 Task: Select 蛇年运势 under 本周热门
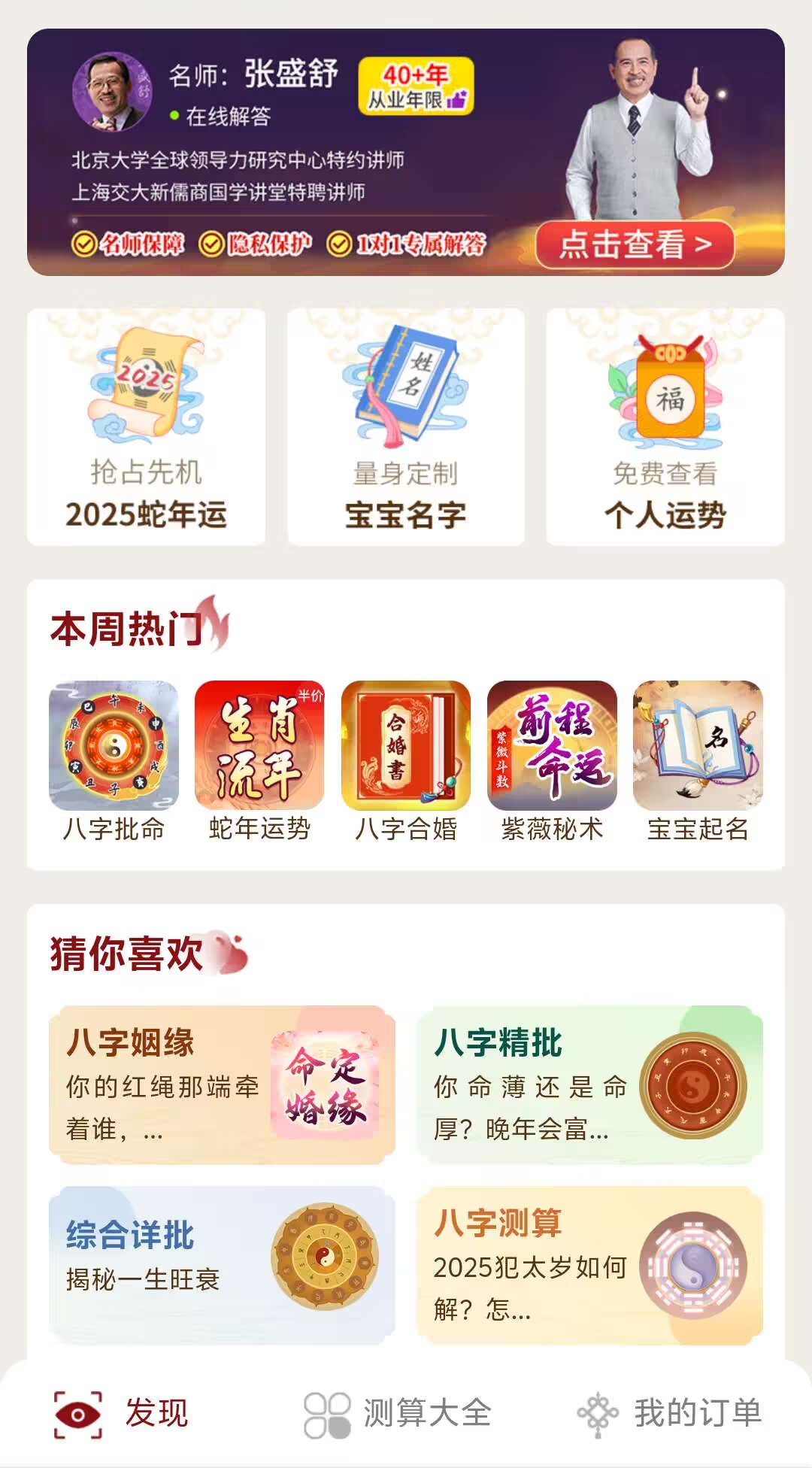pos(259,761)
